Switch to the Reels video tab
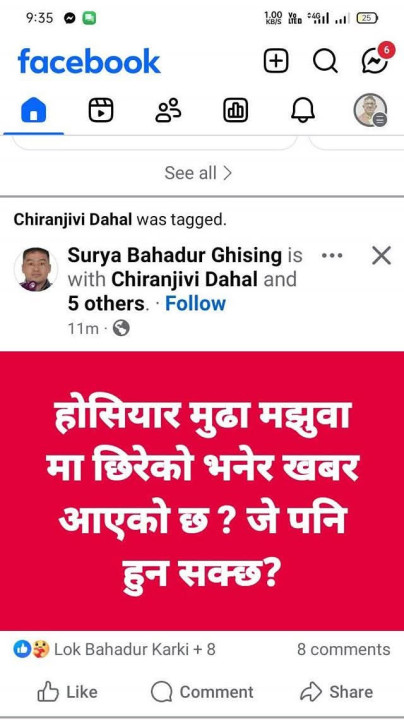Viewport: 404px width, 720px height. pos(101,111)
